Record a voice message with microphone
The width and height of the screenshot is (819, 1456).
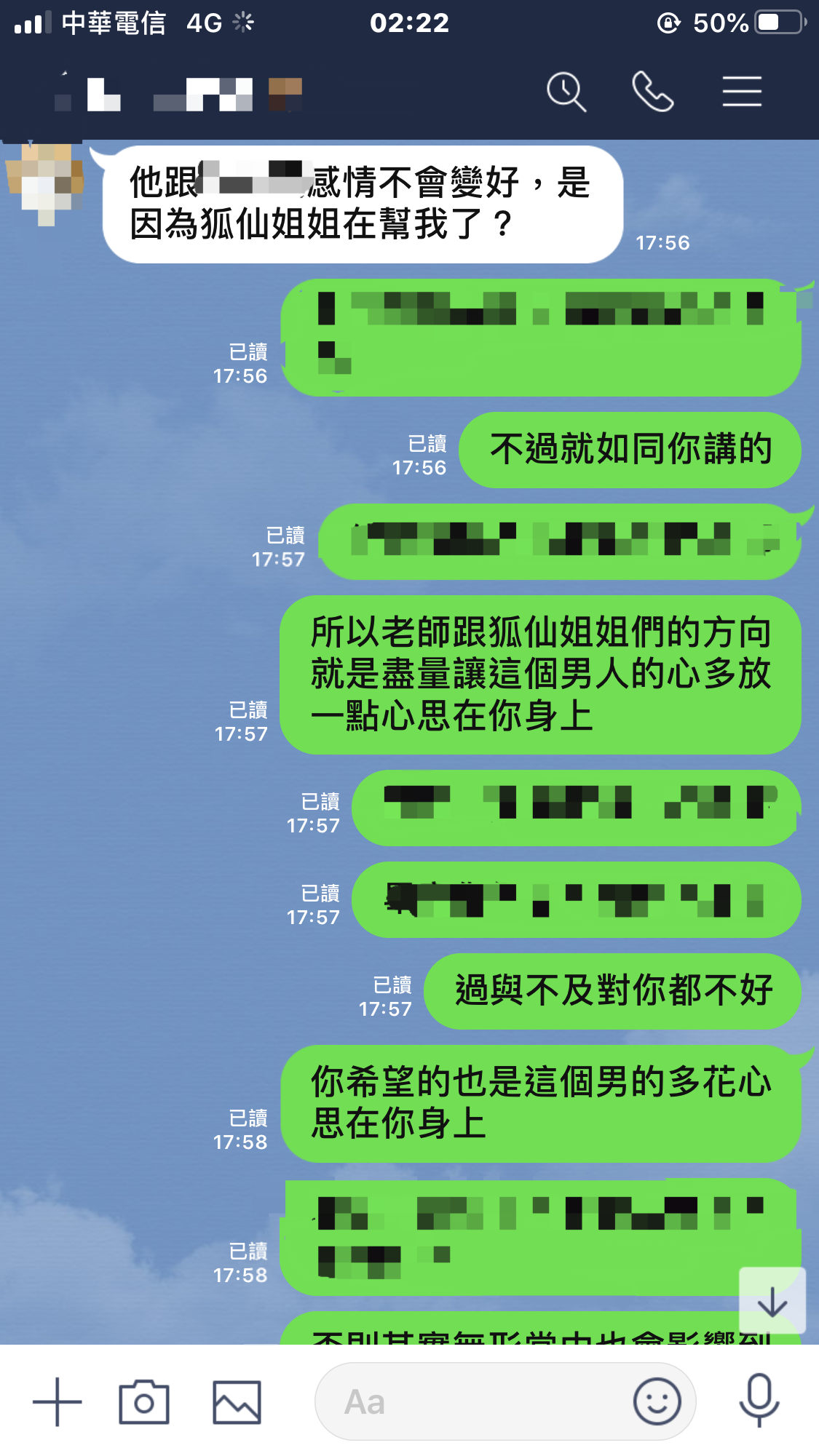point(759,1400)
